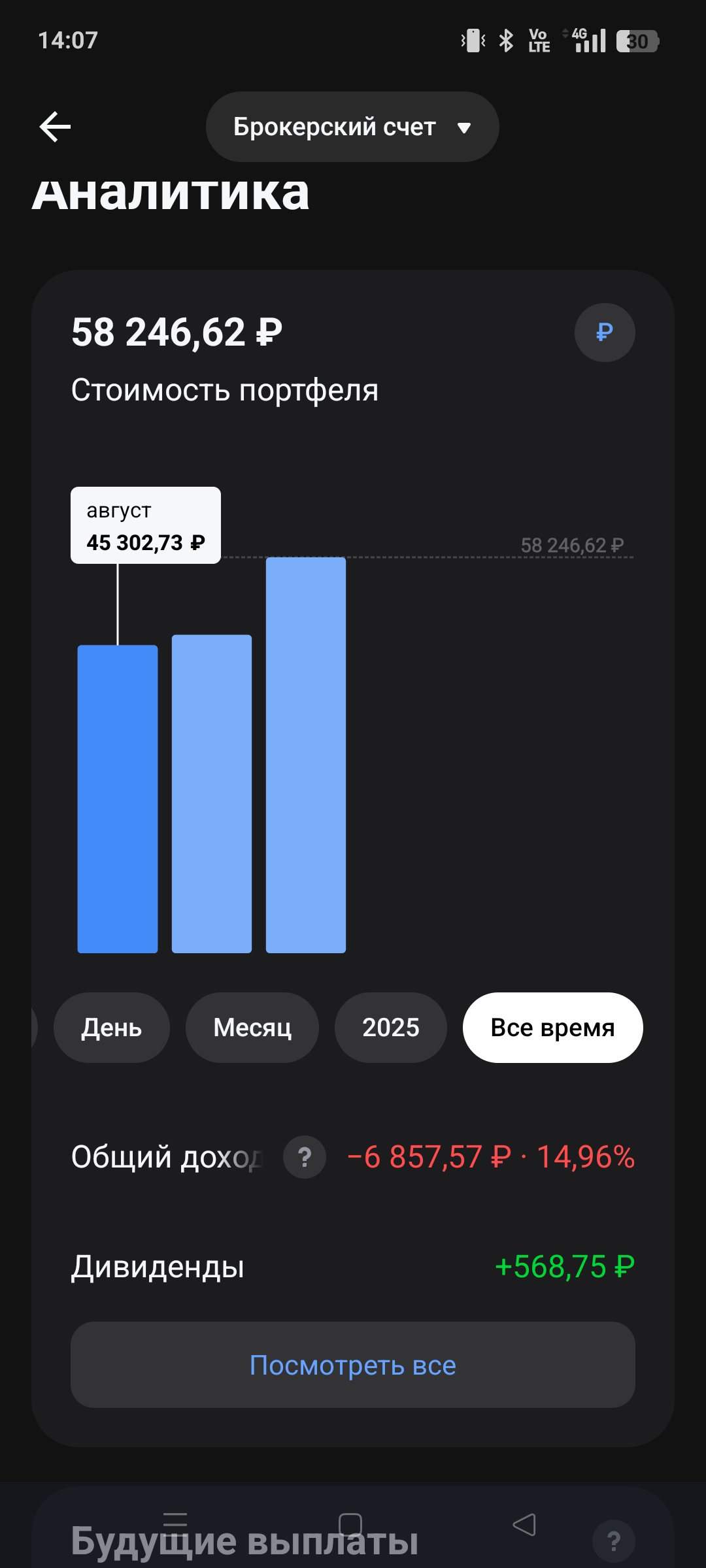Tap the chevron beside Брокерский счет
Screen dimensions: 706x1568
click(463, 128)
